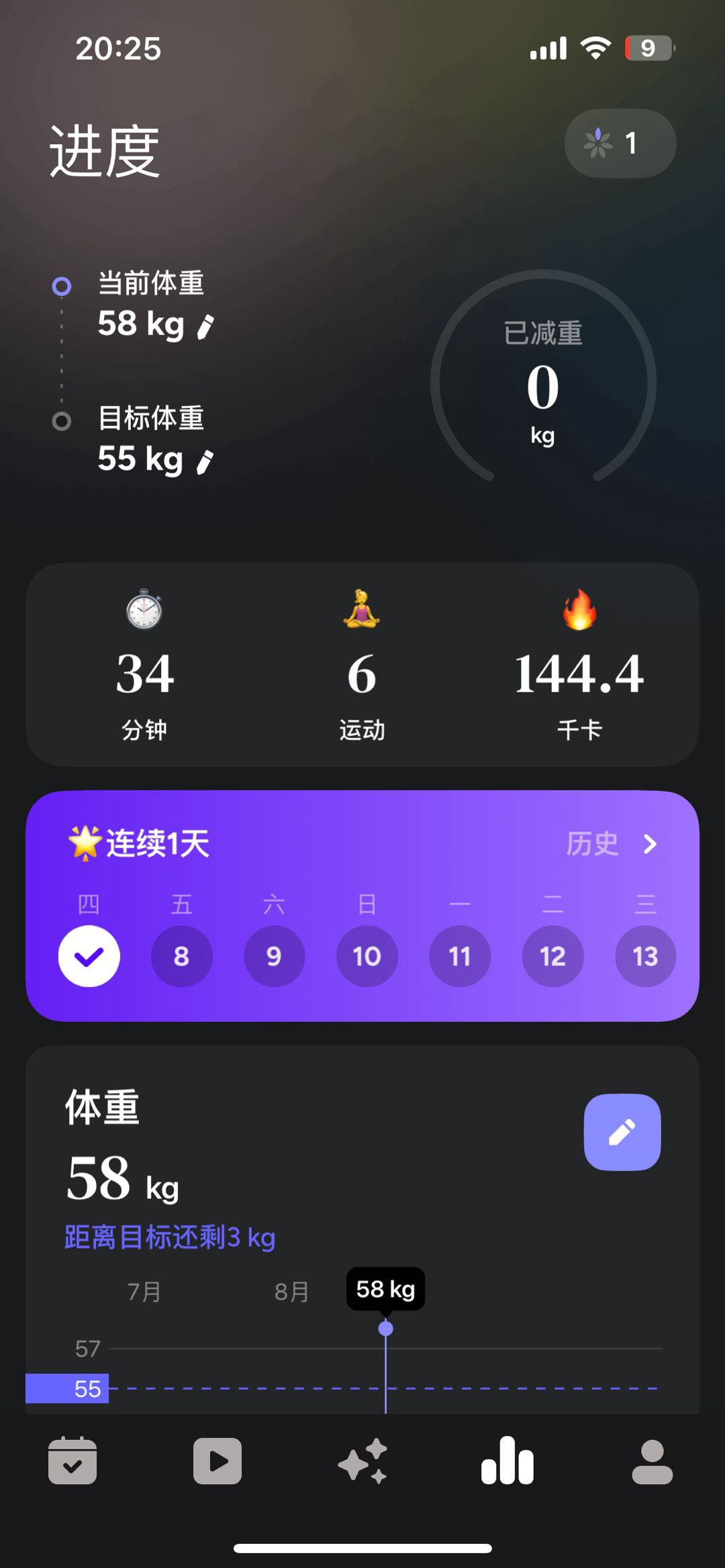Switch to the calendar plan tab

click(x=72, y=1461)
